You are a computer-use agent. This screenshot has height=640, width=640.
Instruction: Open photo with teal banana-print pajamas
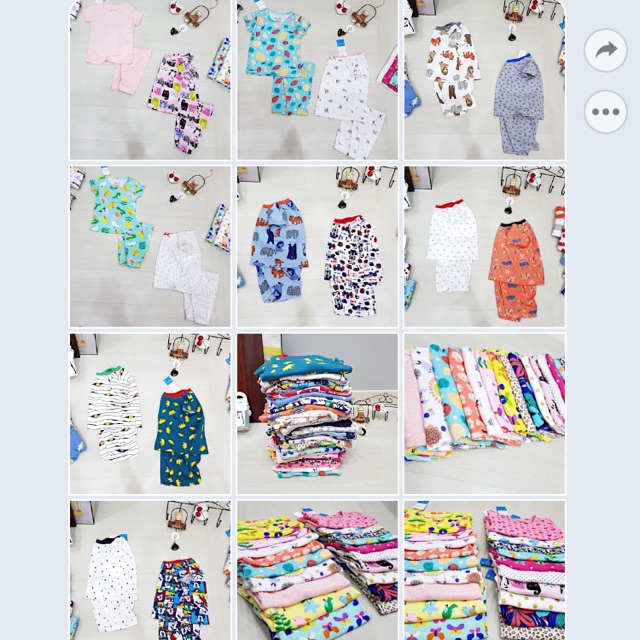[x=149, y=413]
